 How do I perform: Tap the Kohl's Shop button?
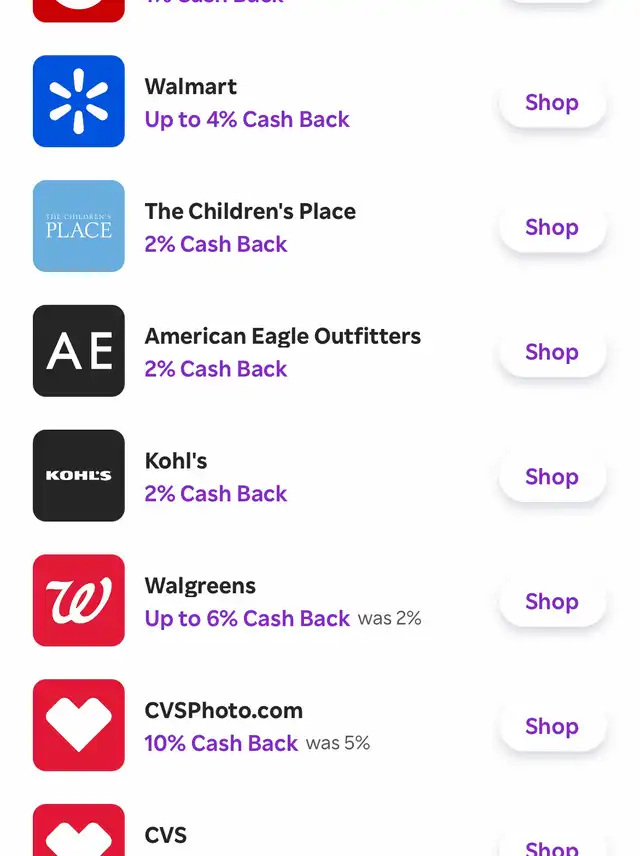pos(552,477)
